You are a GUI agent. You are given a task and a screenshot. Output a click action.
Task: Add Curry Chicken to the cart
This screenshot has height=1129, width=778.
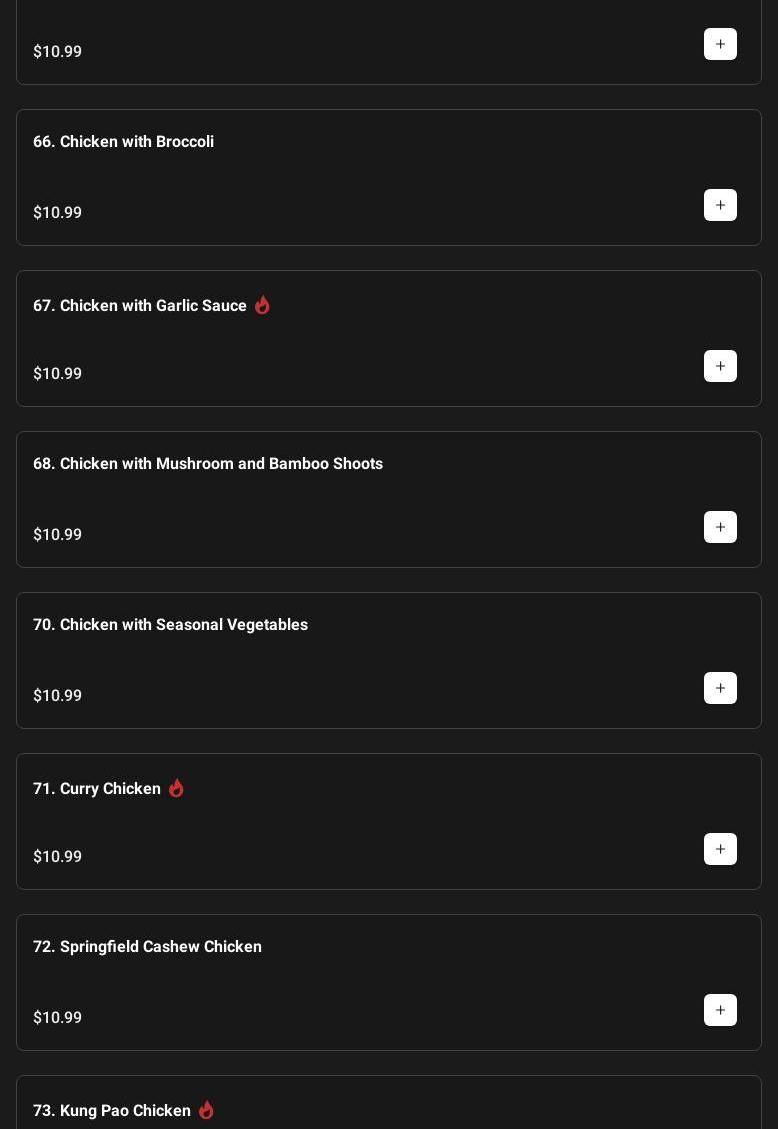pyautogui.click(x=720, y=849)
